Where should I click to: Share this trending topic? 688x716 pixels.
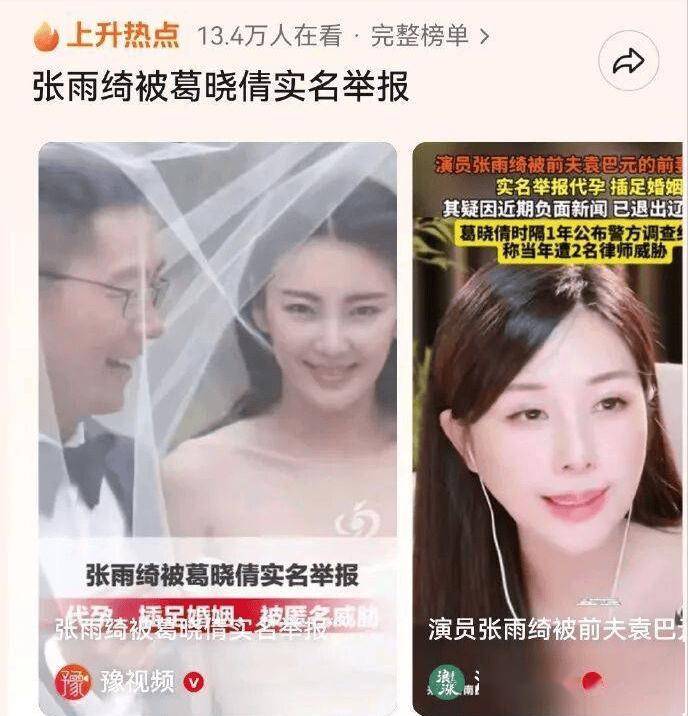[x=629, y=62]
